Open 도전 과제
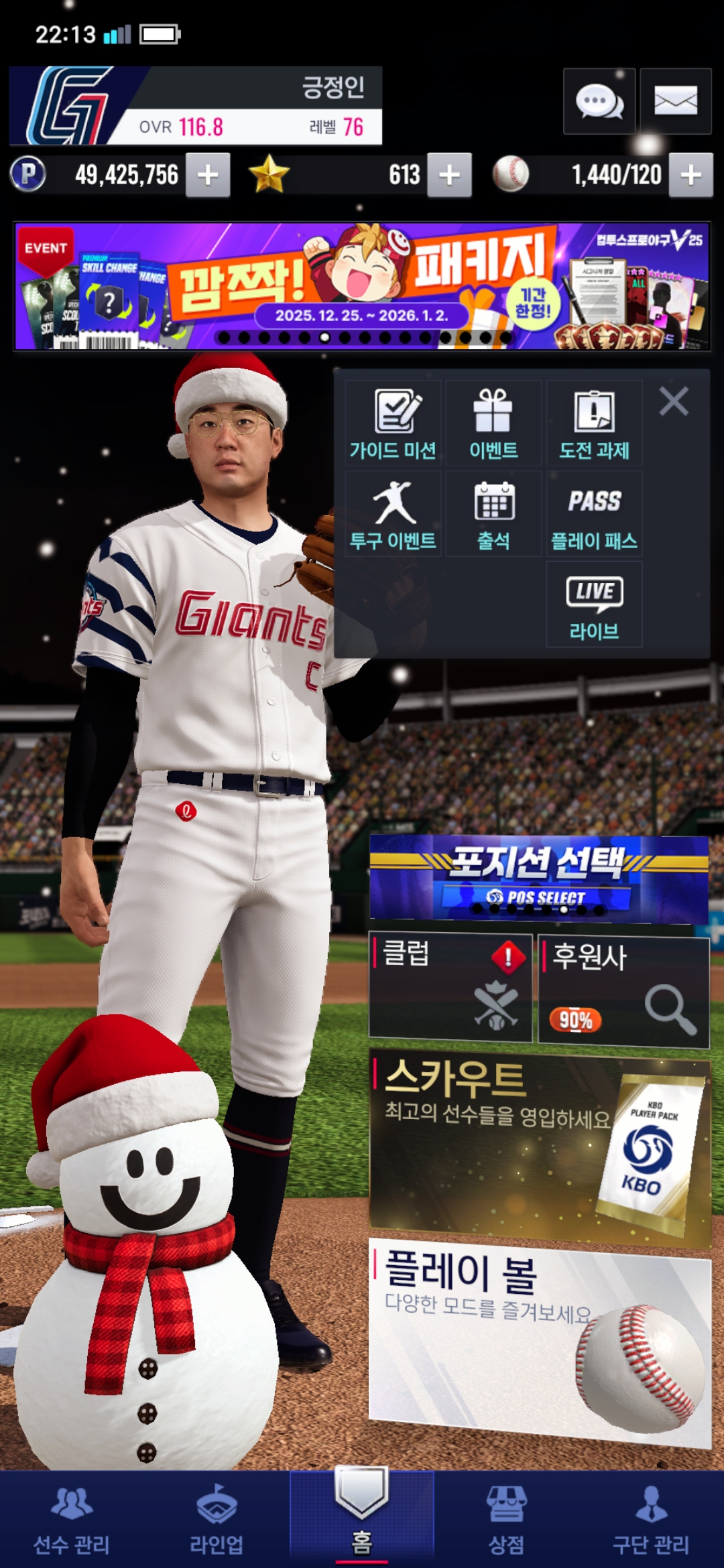Screen dimensions: 724x1568 (594, 423)
